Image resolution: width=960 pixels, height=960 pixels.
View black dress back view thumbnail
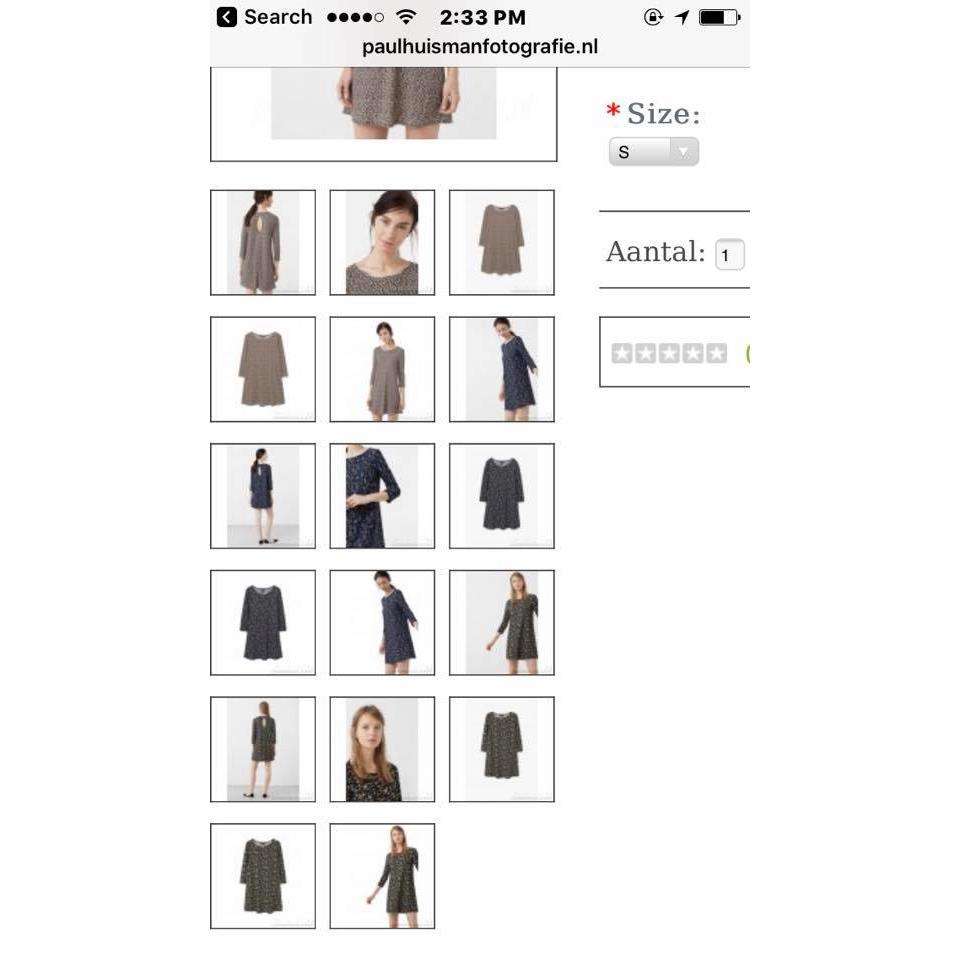point(263,750)
